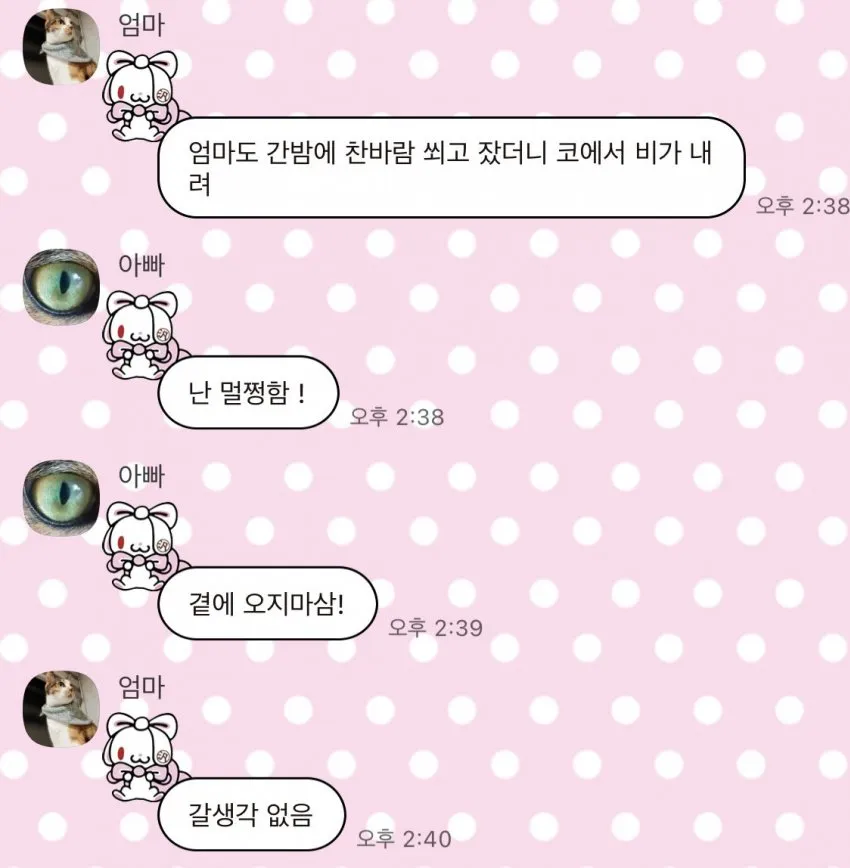Open 엄마's profile picture above the 찬바람 message
Screen dimensions: 850x868
pos(61,49)
